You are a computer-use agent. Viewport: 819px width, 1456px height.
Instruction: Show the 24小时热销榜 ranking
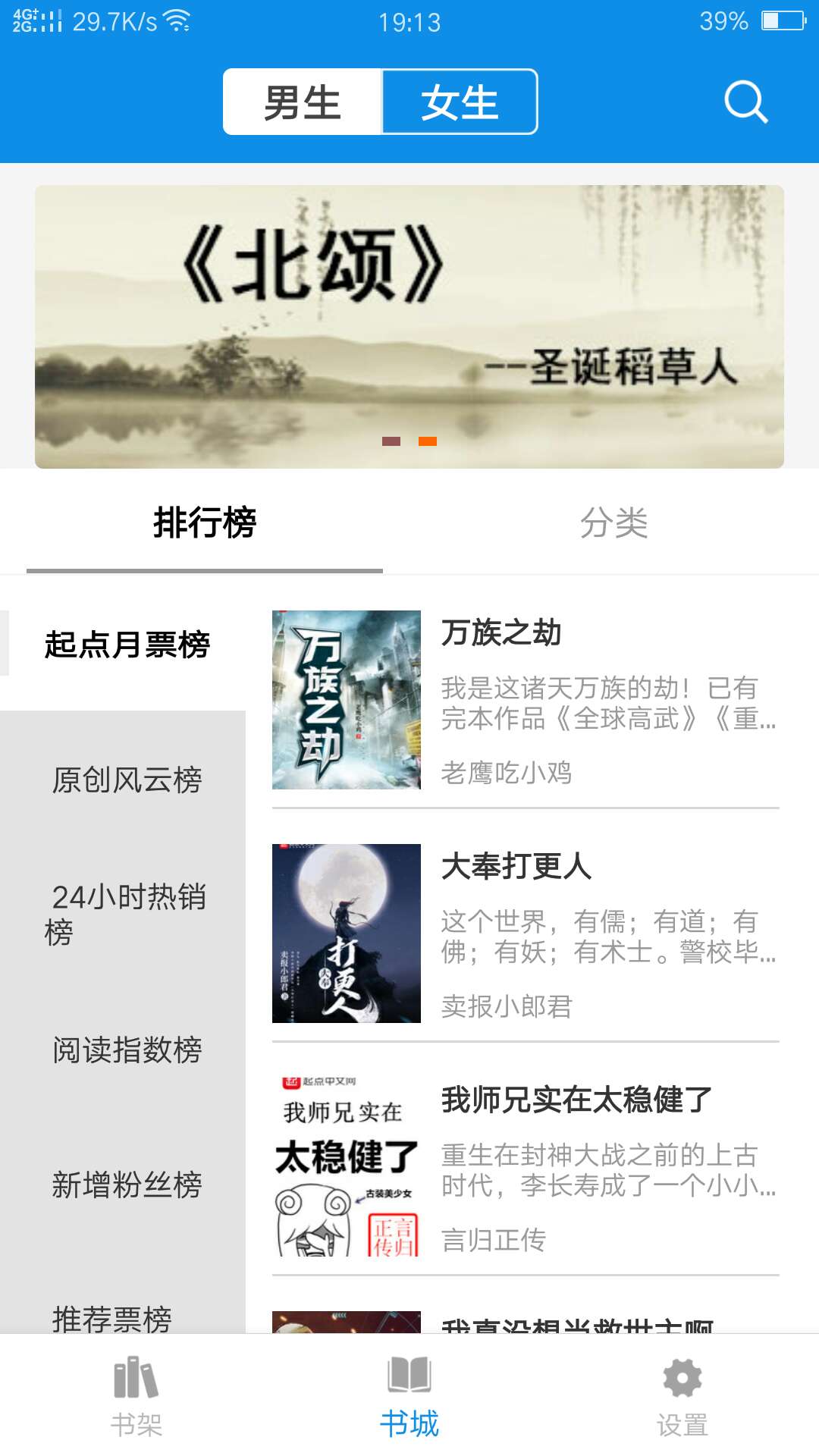[127, 914]
